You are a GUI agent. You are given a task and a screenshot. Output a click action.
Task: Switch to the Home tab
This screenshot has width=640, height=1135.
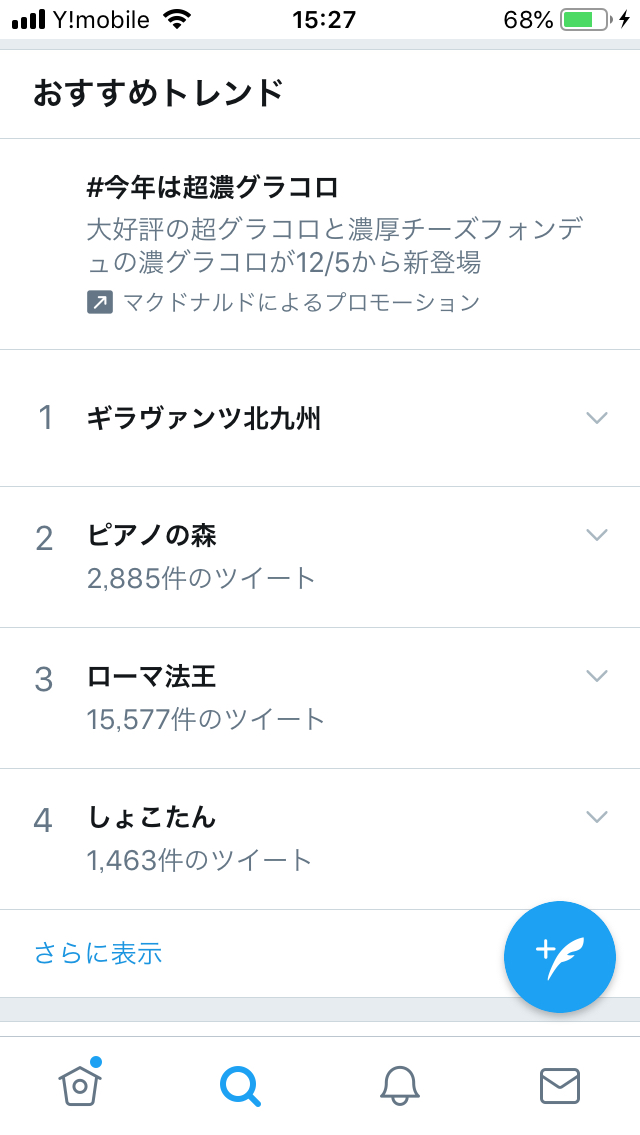pyautogui.click(x=80, y=1085)
